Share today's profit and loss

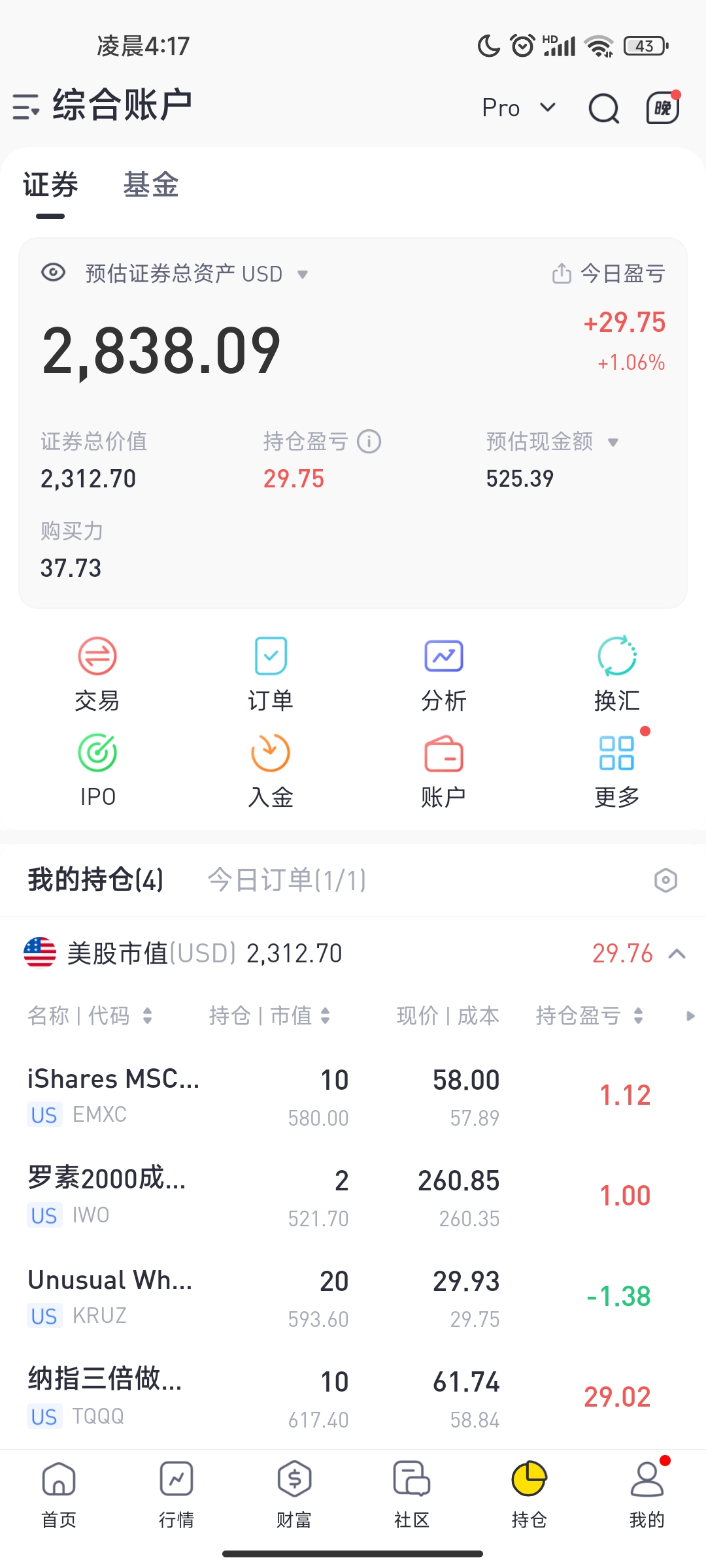(562, 274)
